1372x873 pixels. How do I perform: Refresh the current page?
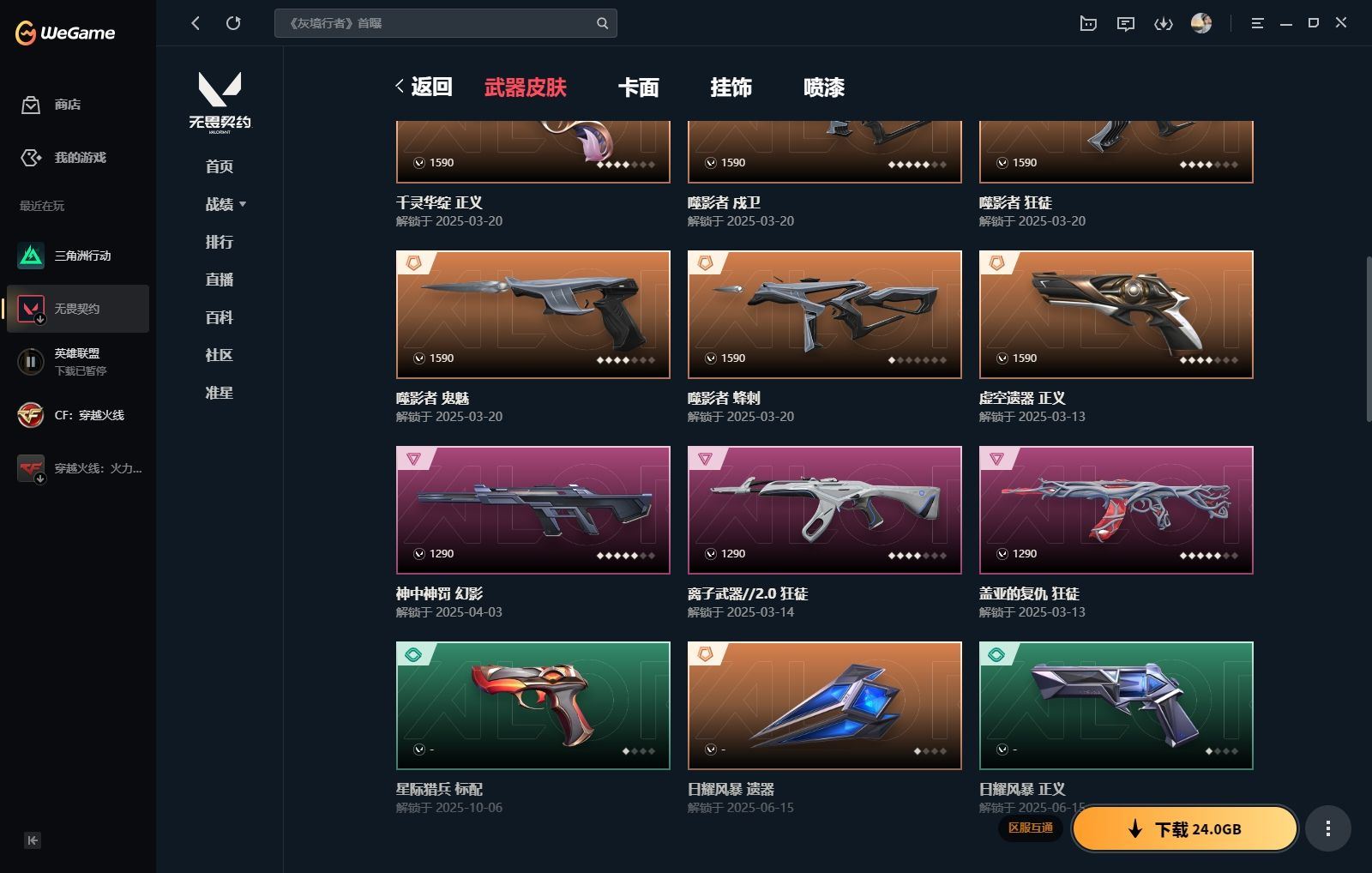(233, 23)
